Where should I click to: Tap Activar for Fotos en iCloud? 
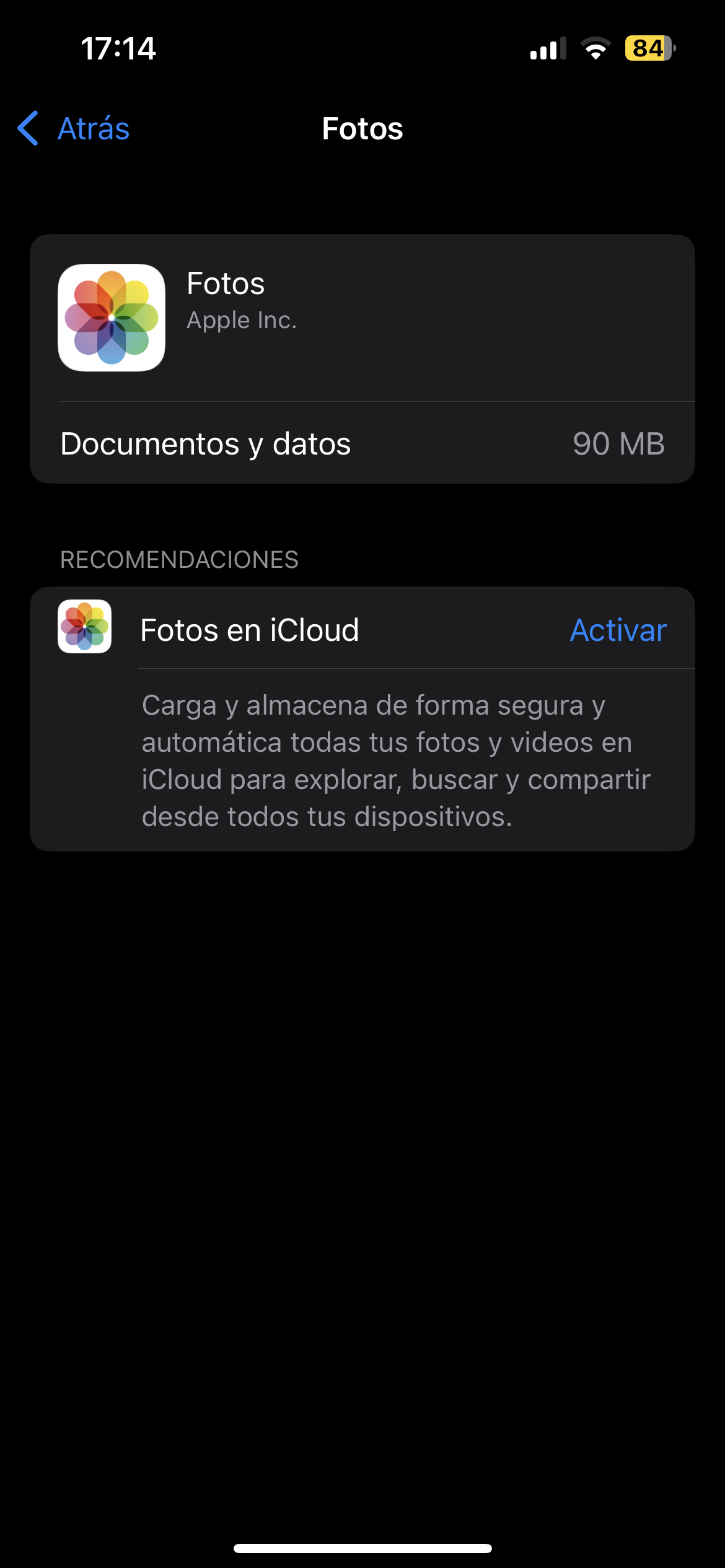618,630
